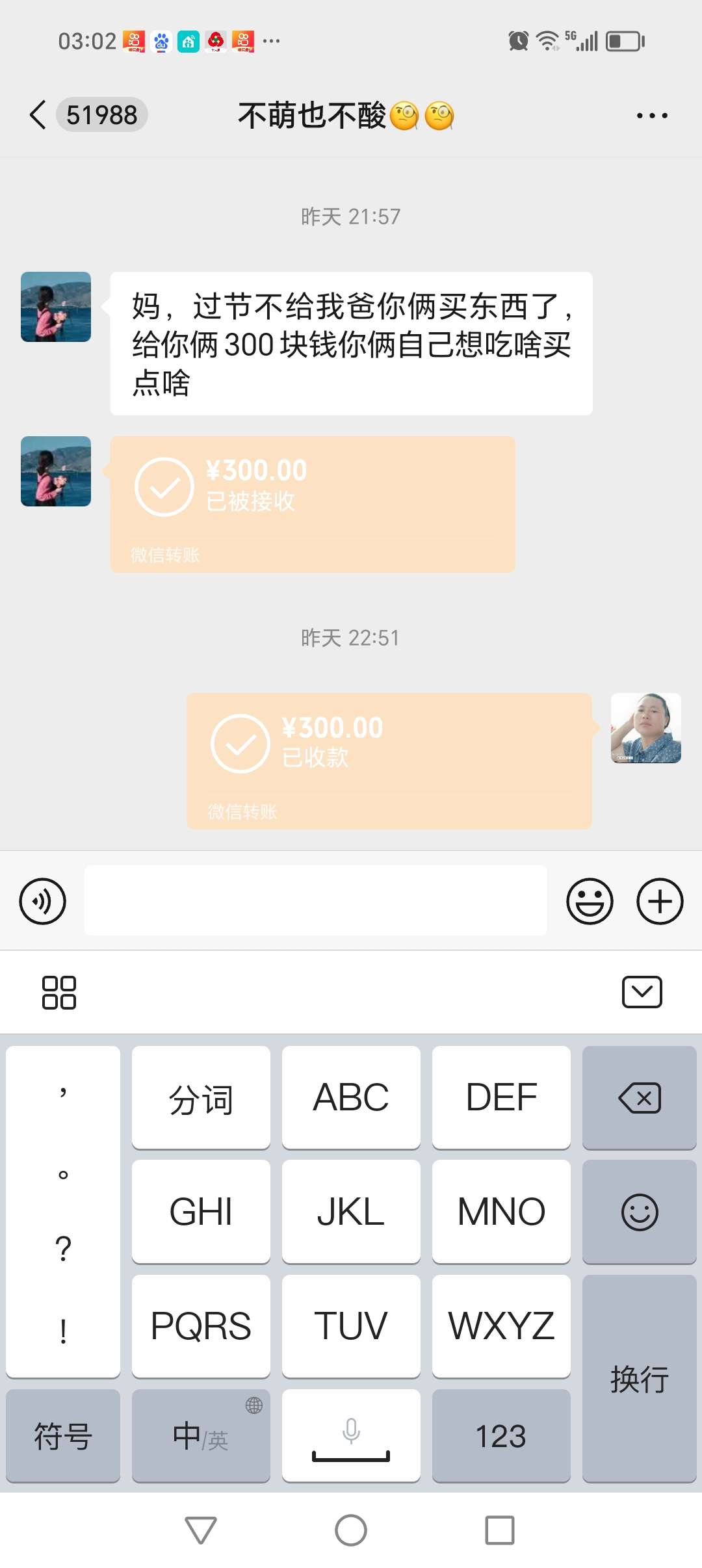The height and width of the screenshot is (1568, 702).
Task: Open the keyboard's emoji key
Action: click(639, 1212)
